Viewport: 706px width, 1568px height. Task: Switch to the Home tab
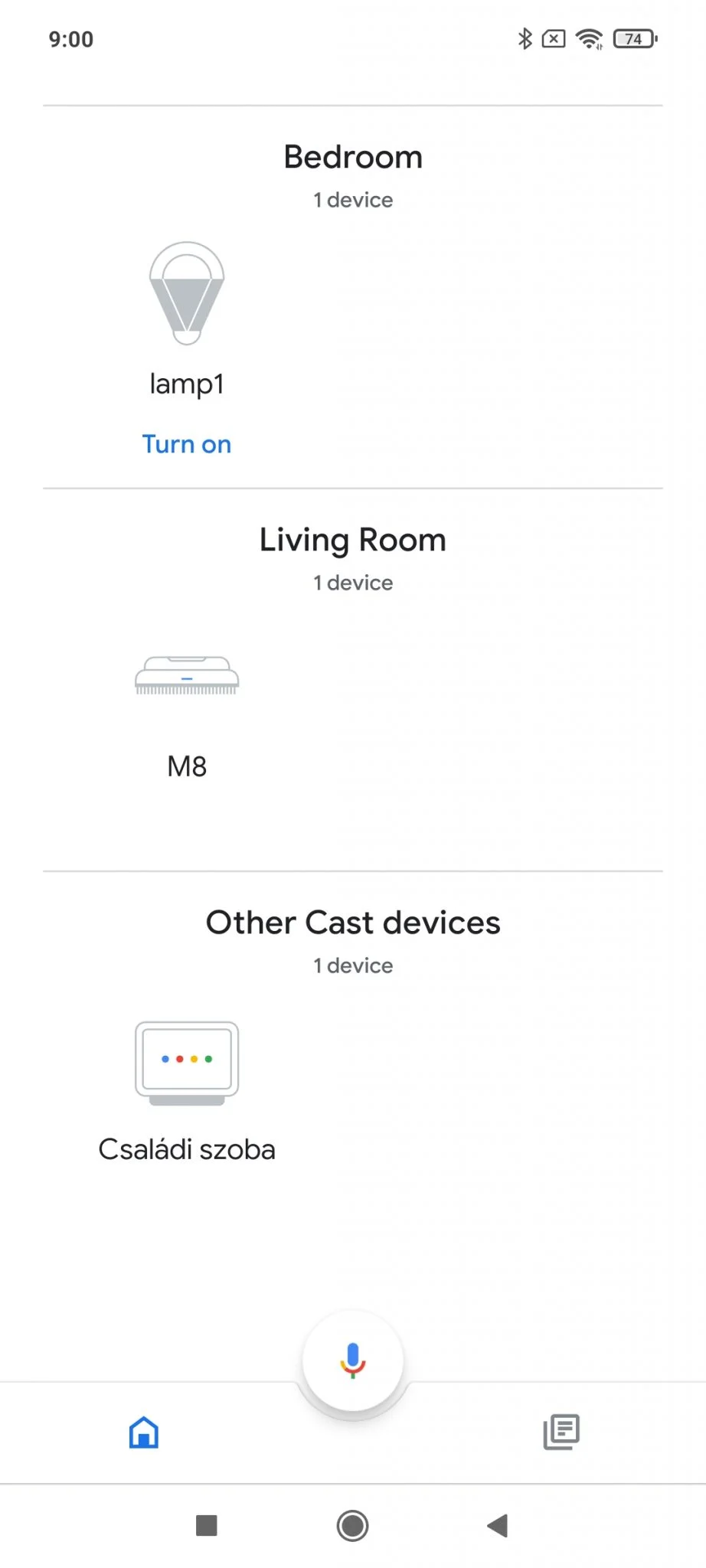[x=144, y=1432]
